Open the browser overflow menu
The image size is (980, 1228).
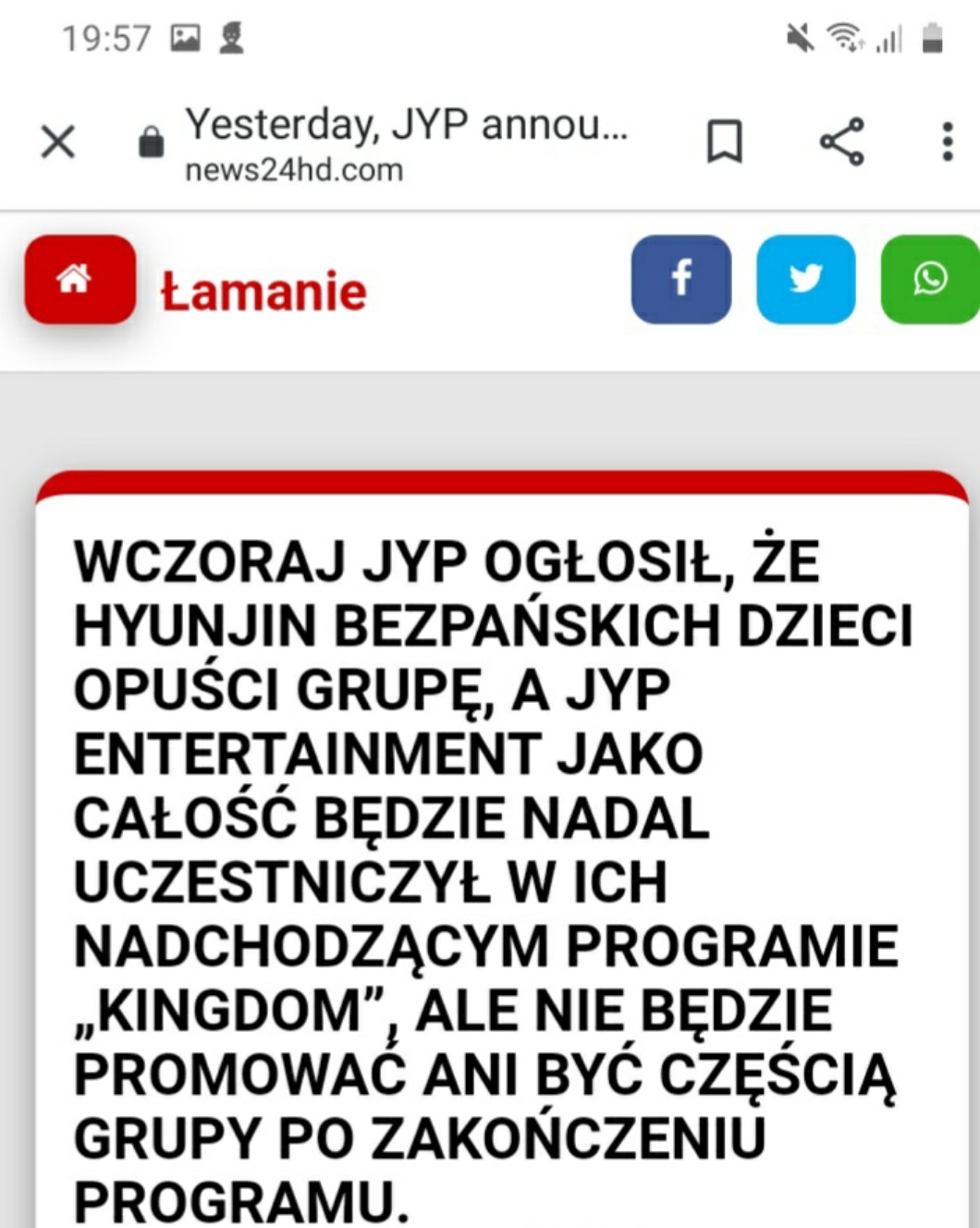click(x=947, y=142)
